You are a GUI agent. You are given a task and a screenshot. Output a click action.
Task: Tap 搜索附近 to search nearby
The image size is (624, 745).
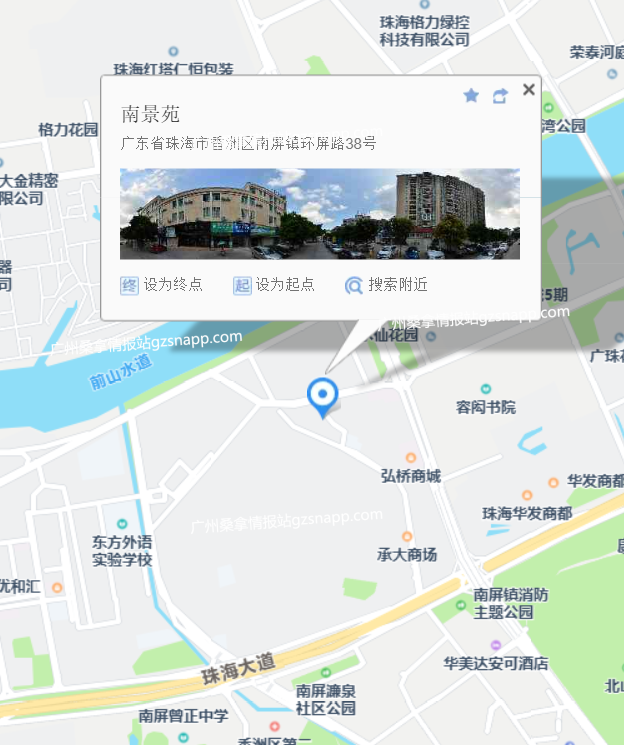[x=387, y=285]
